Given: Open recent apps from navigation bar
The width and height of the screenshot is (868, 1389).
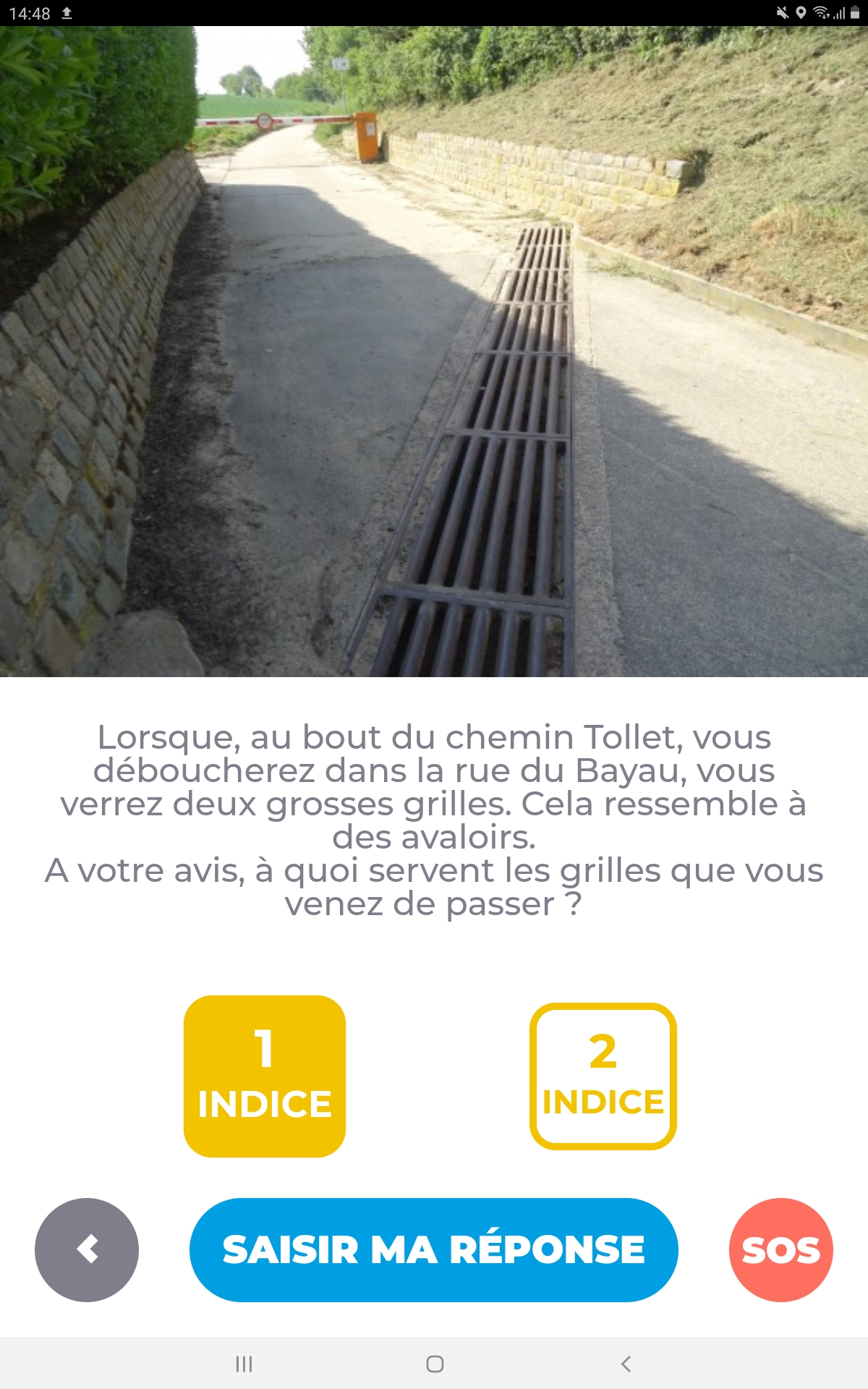Looking at the screenshot, I should tap(244, 1364).
